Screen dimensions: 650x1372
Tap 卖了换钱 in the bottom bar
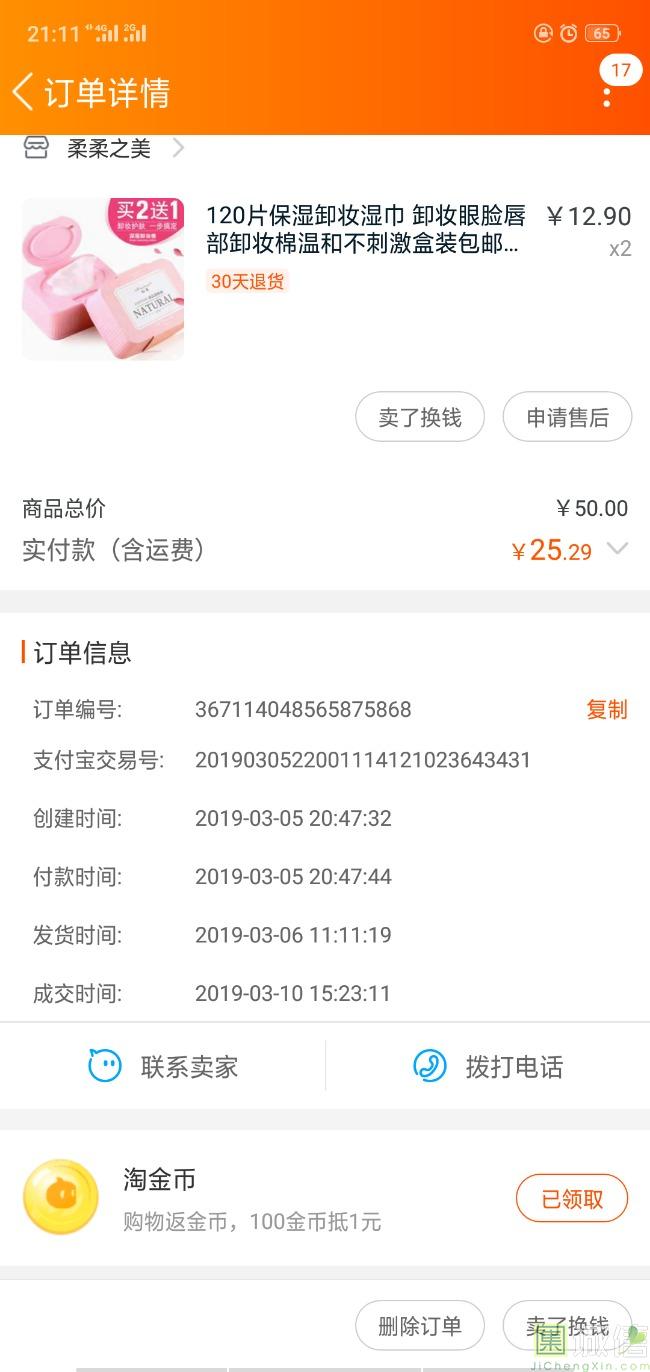pos(567,1326)
